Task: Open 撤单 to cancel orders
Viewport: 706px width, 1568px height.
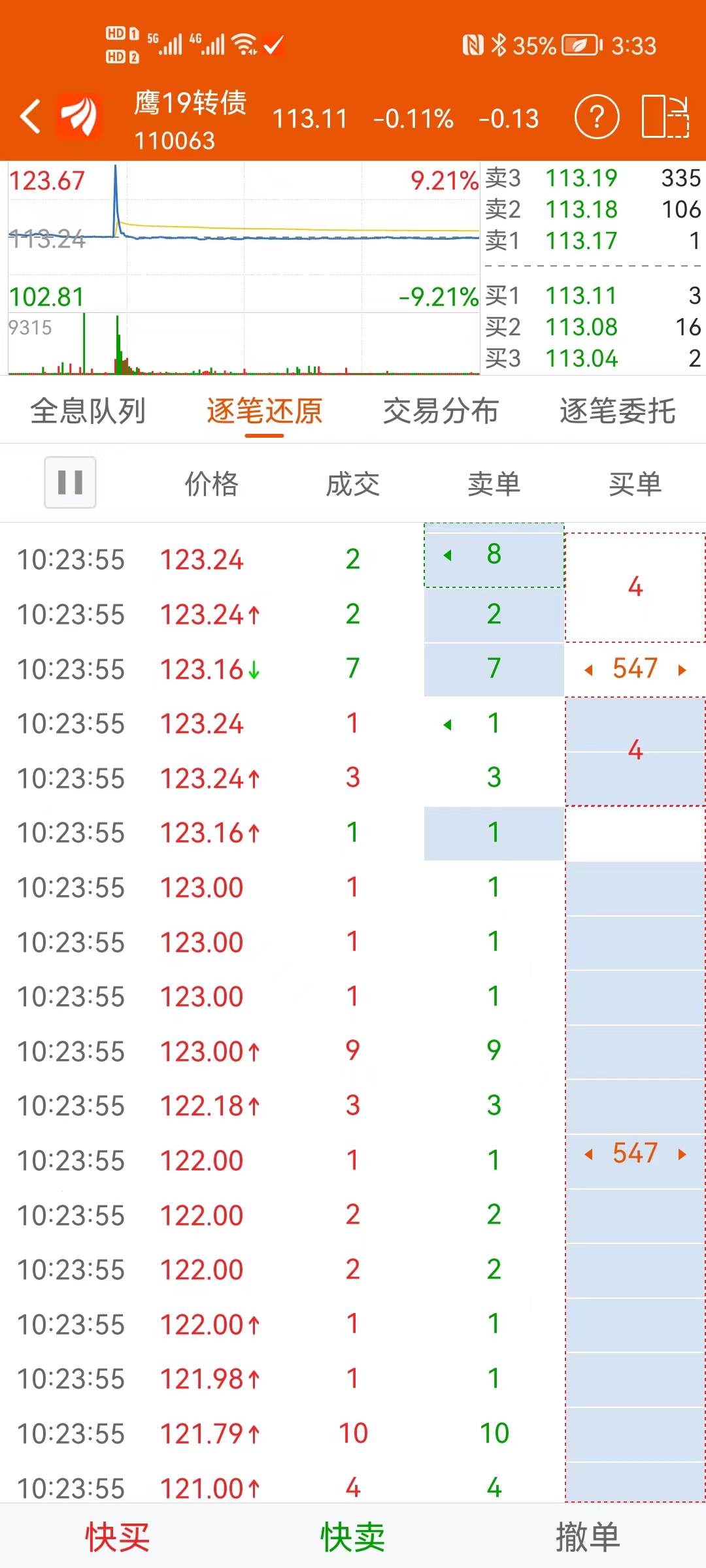Action: 588,1537
